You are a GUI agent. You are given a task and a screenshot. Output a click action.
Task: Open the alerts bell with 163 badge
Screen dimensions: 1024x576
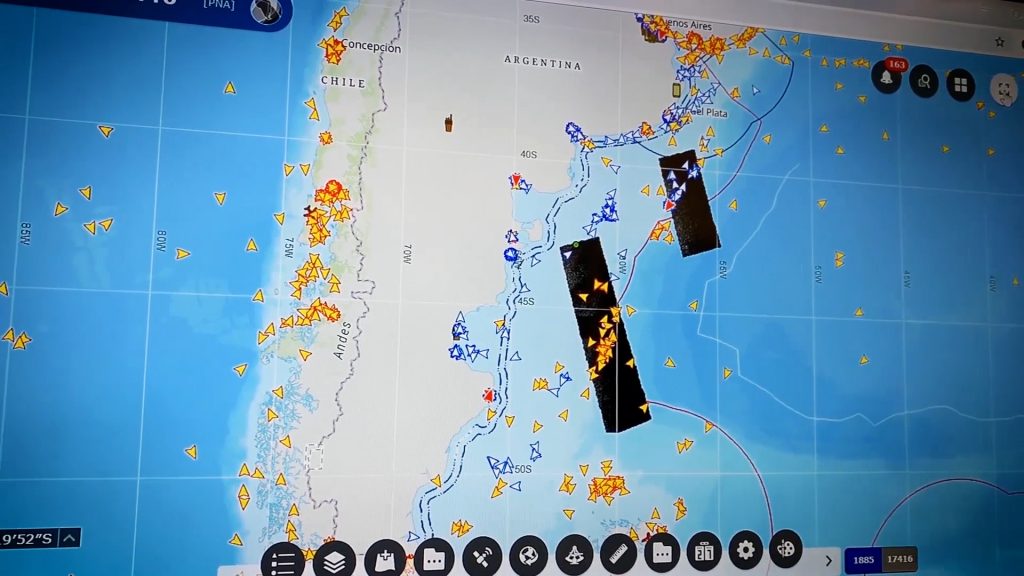tap(885, 78)
